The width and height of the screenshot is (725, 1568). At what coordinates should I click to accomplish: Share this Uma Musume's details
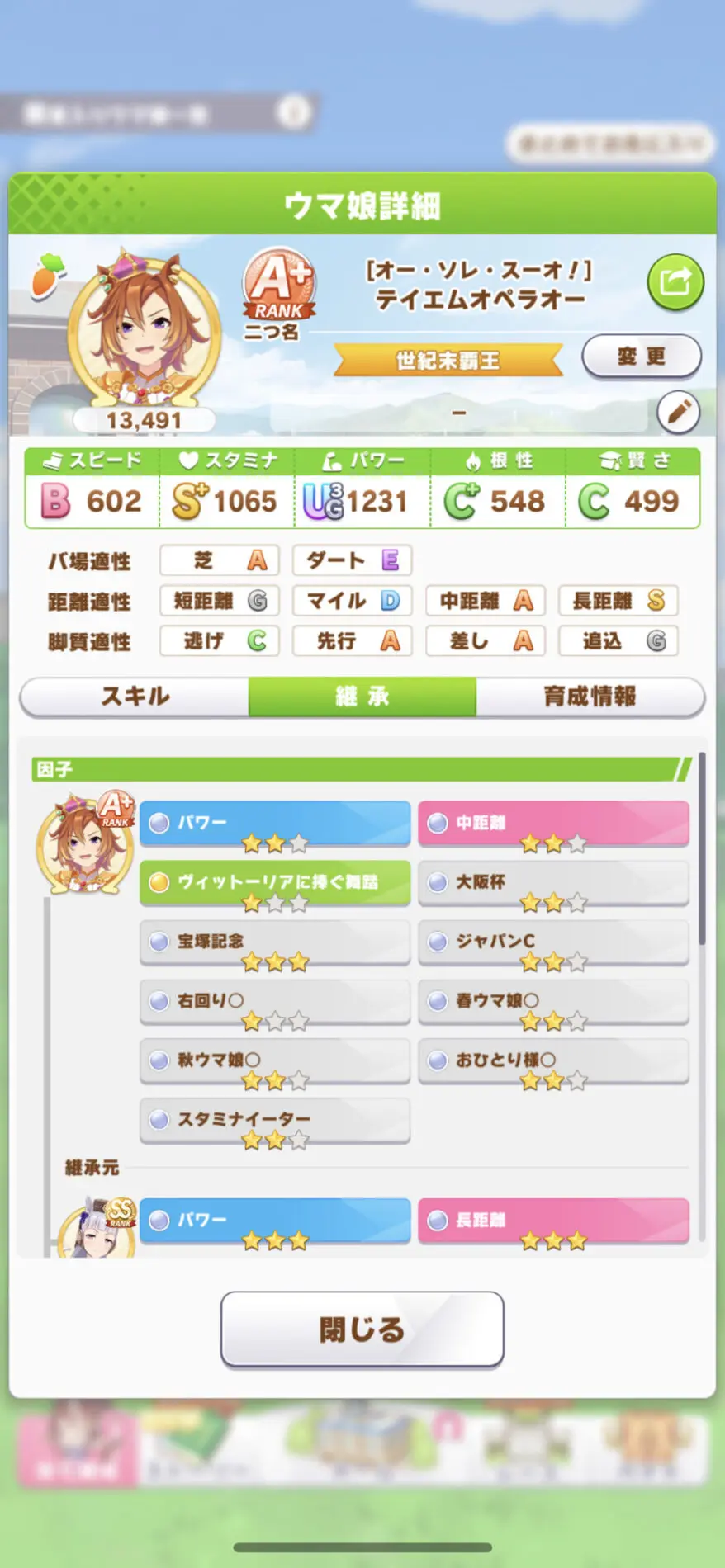click(675, 282)
